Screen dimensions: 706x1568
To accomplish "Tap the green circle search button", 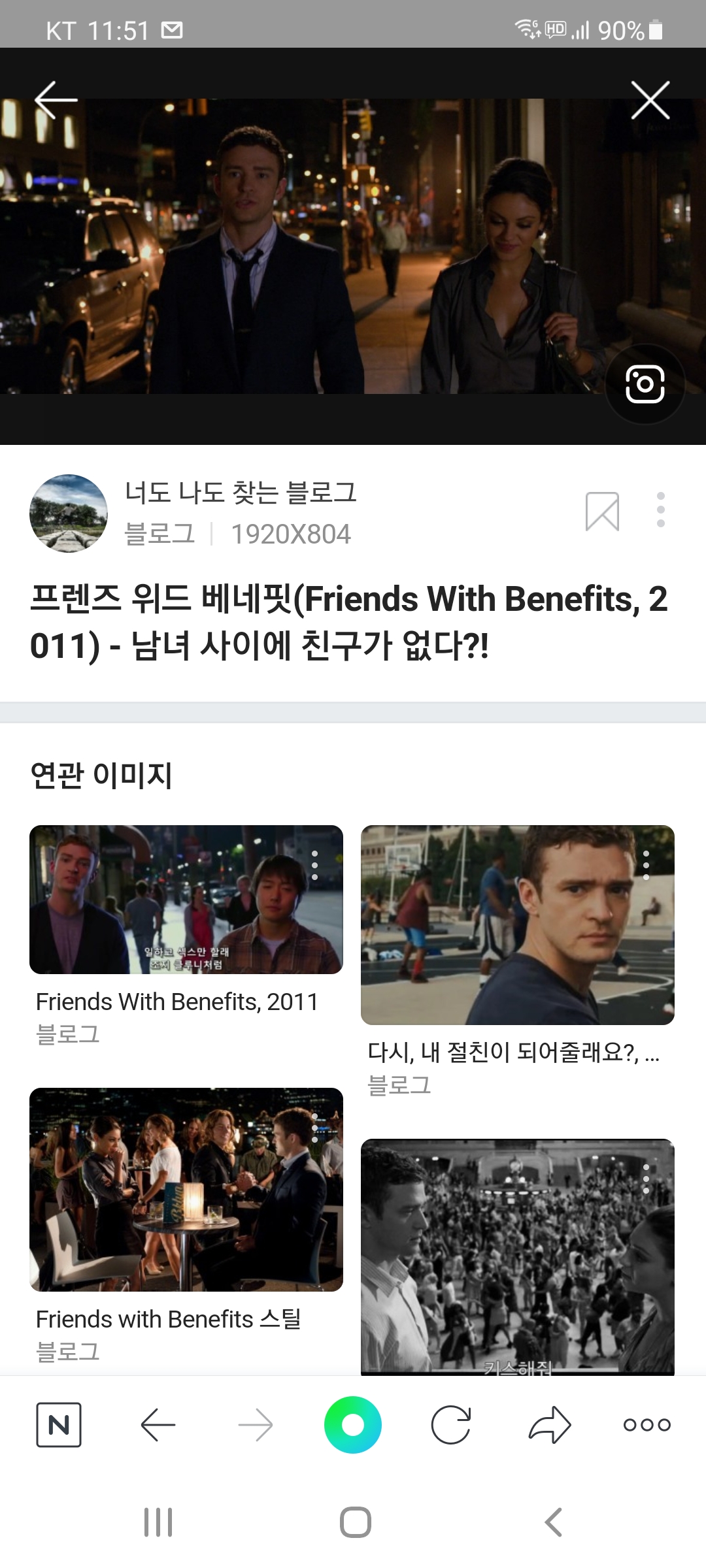I will point(353,1424).
